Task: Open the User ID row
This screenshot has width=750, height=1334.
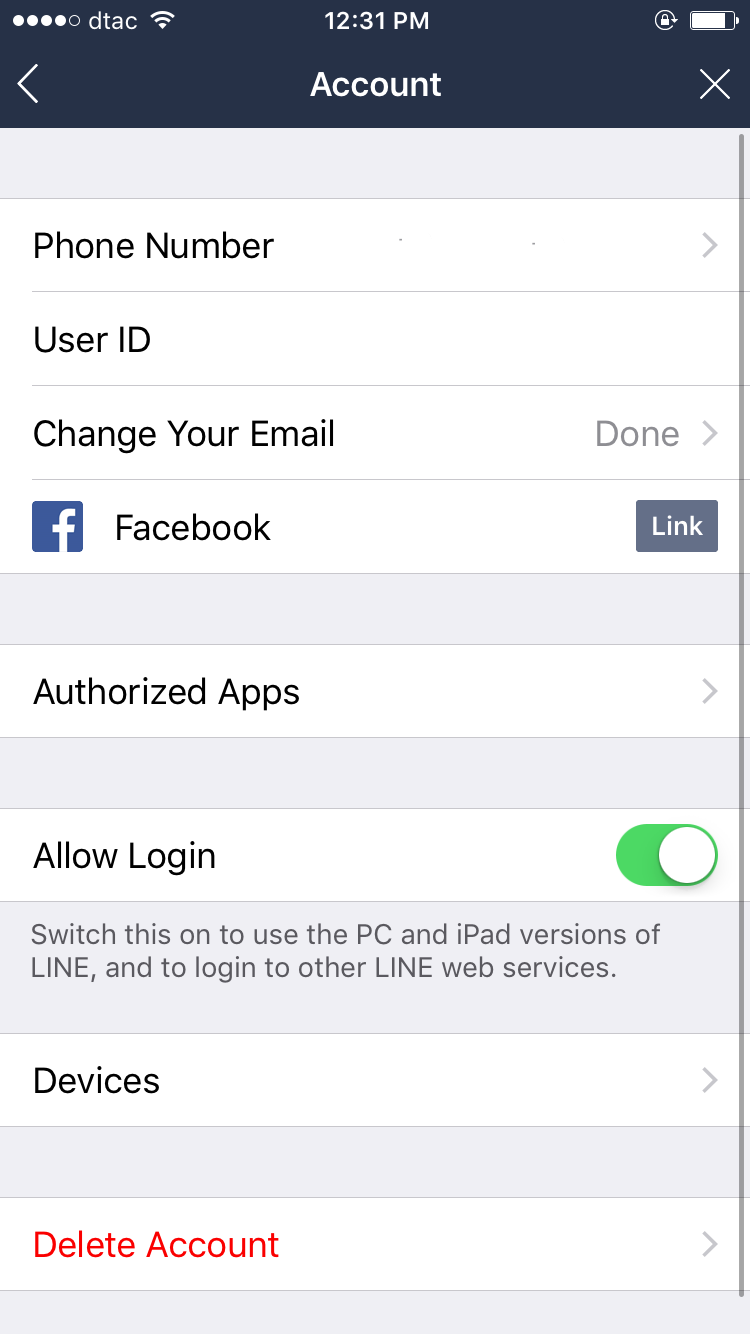Action: tap(375, 339)
